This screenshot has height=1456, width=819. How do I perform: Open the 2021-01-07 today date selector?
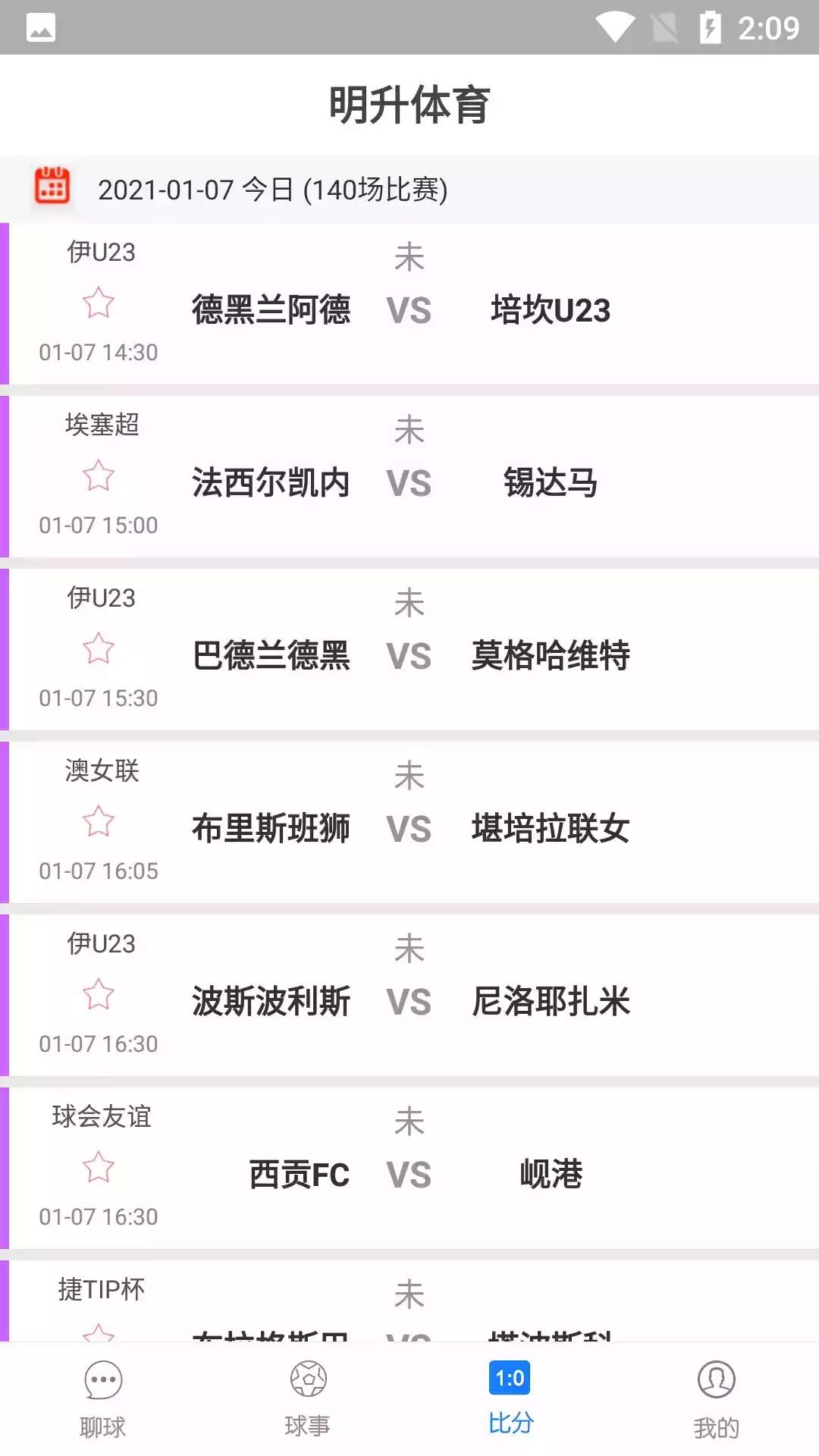coord(273,190)
